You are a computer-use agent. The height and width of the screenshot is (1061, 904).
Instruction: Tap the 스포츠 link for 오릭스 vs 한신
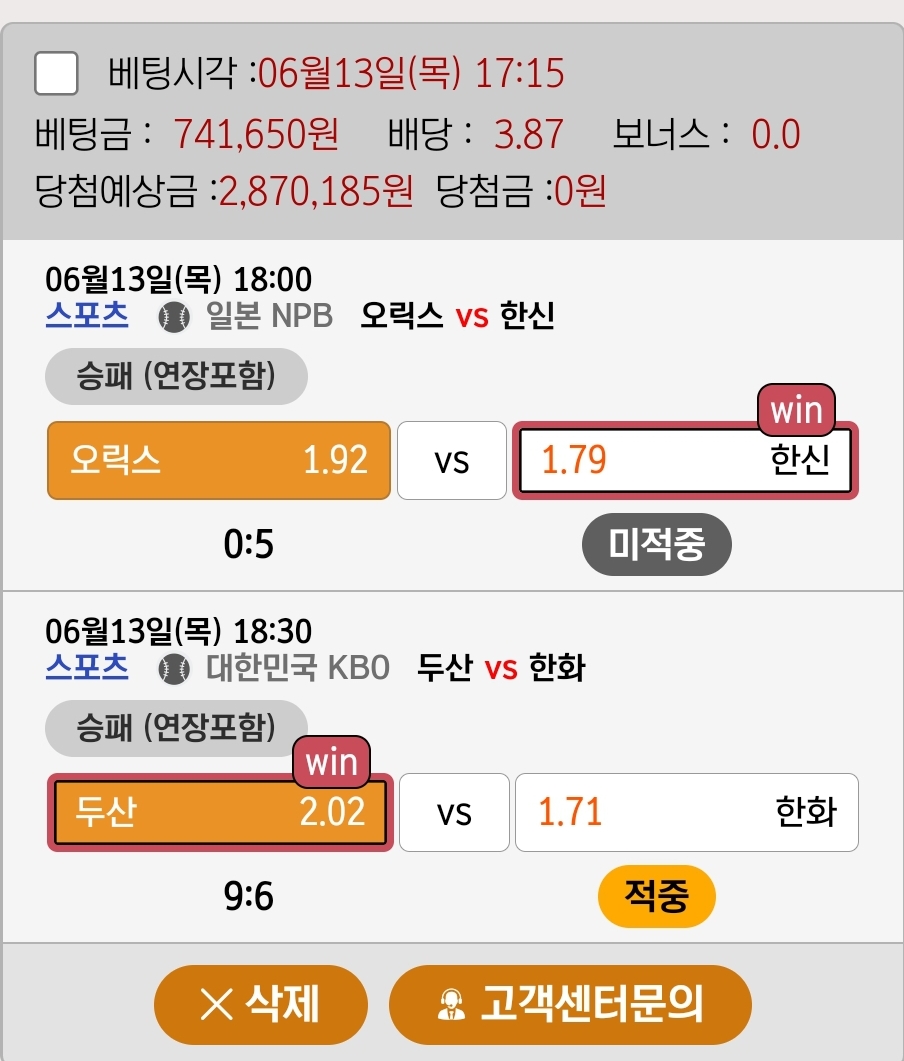[x=87, y=315]
